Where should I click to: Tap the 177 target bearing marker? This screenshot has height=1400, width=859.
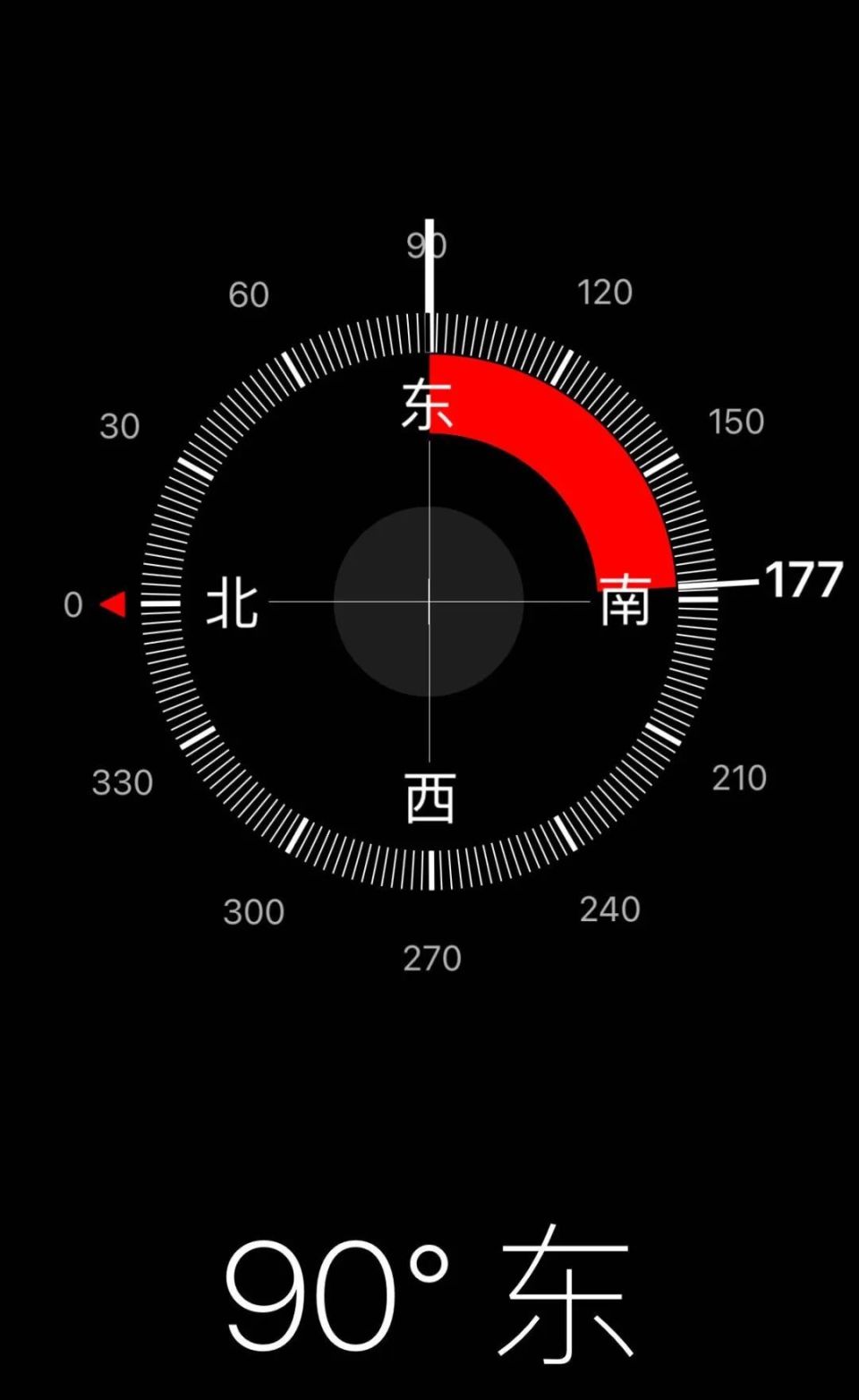click(x=804, y=582)
